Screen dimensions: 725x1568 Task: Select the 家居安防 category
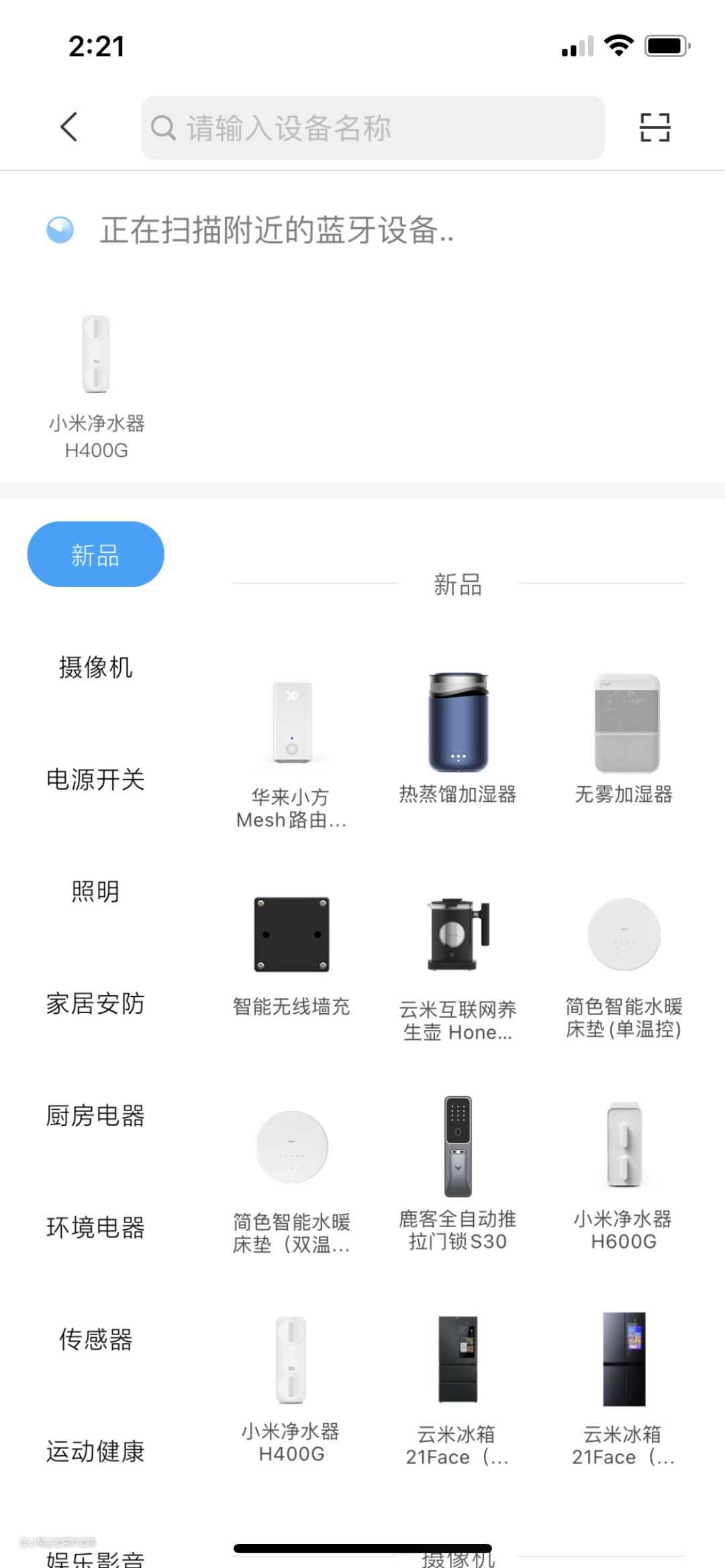[95, 1003]
